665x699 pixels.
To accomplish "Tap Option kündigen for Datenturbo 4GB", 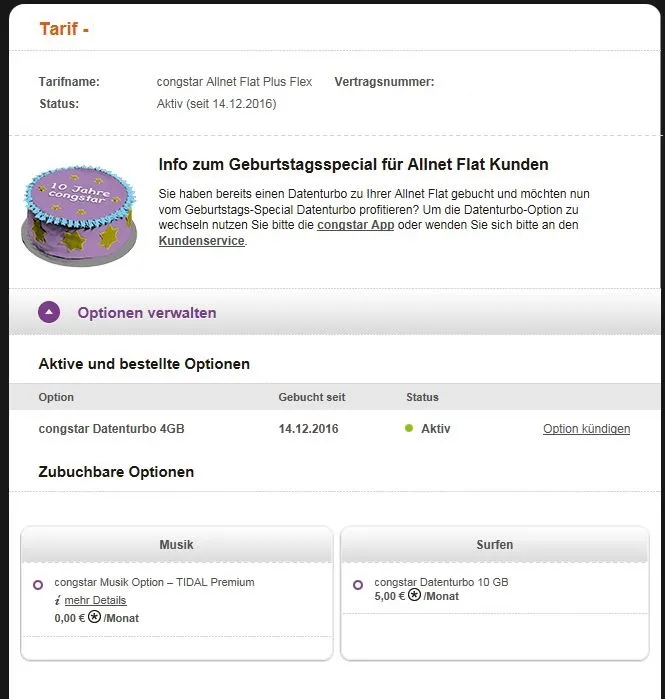I will (586, 429).
